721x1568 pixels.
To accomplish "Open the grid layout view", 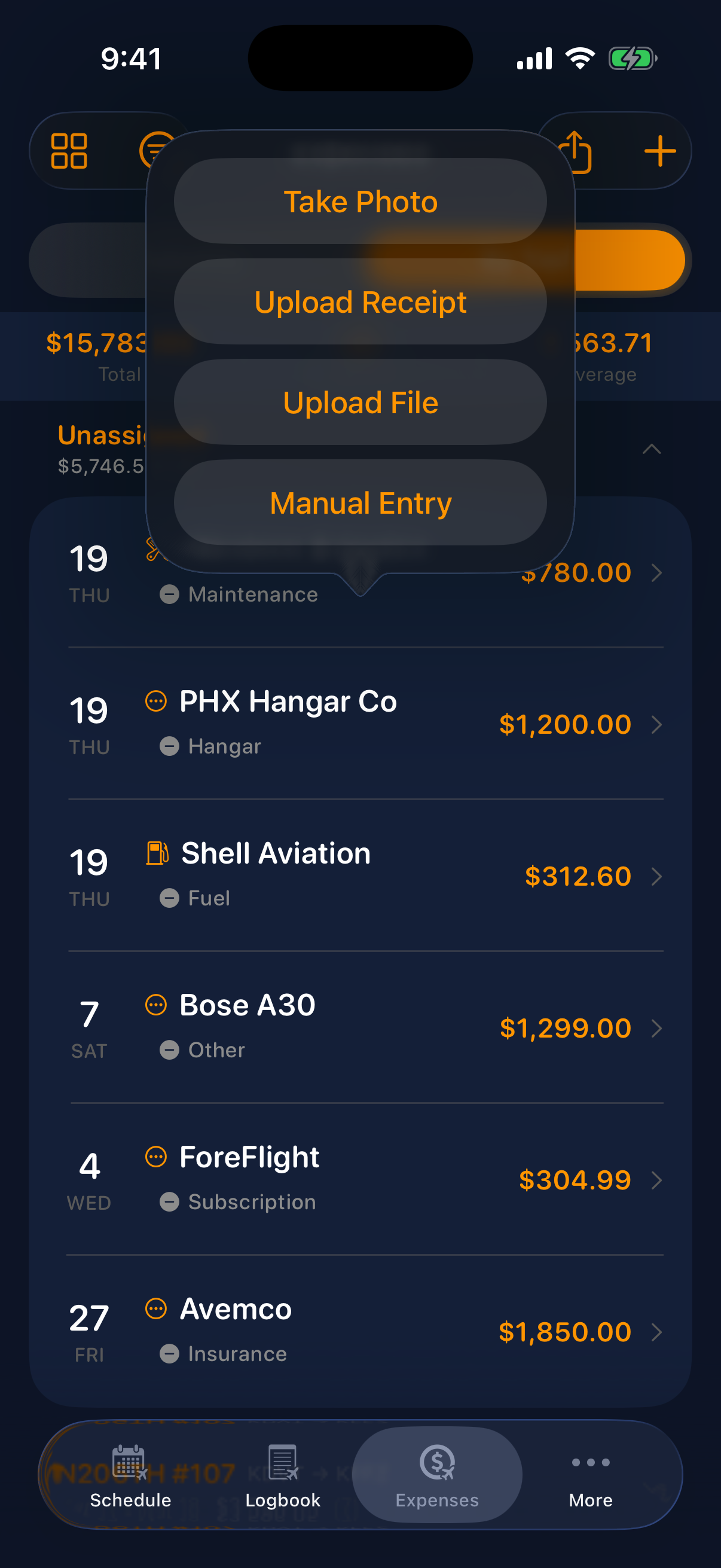I will (x=69, y=150).
